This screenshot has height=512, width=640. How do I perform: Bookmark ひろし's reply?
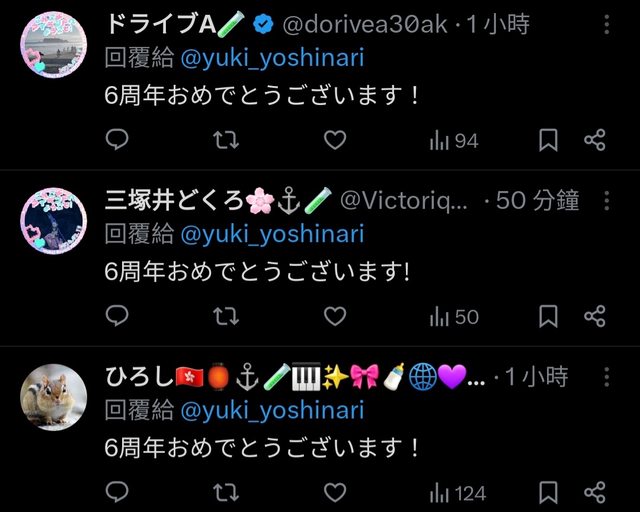548,493
